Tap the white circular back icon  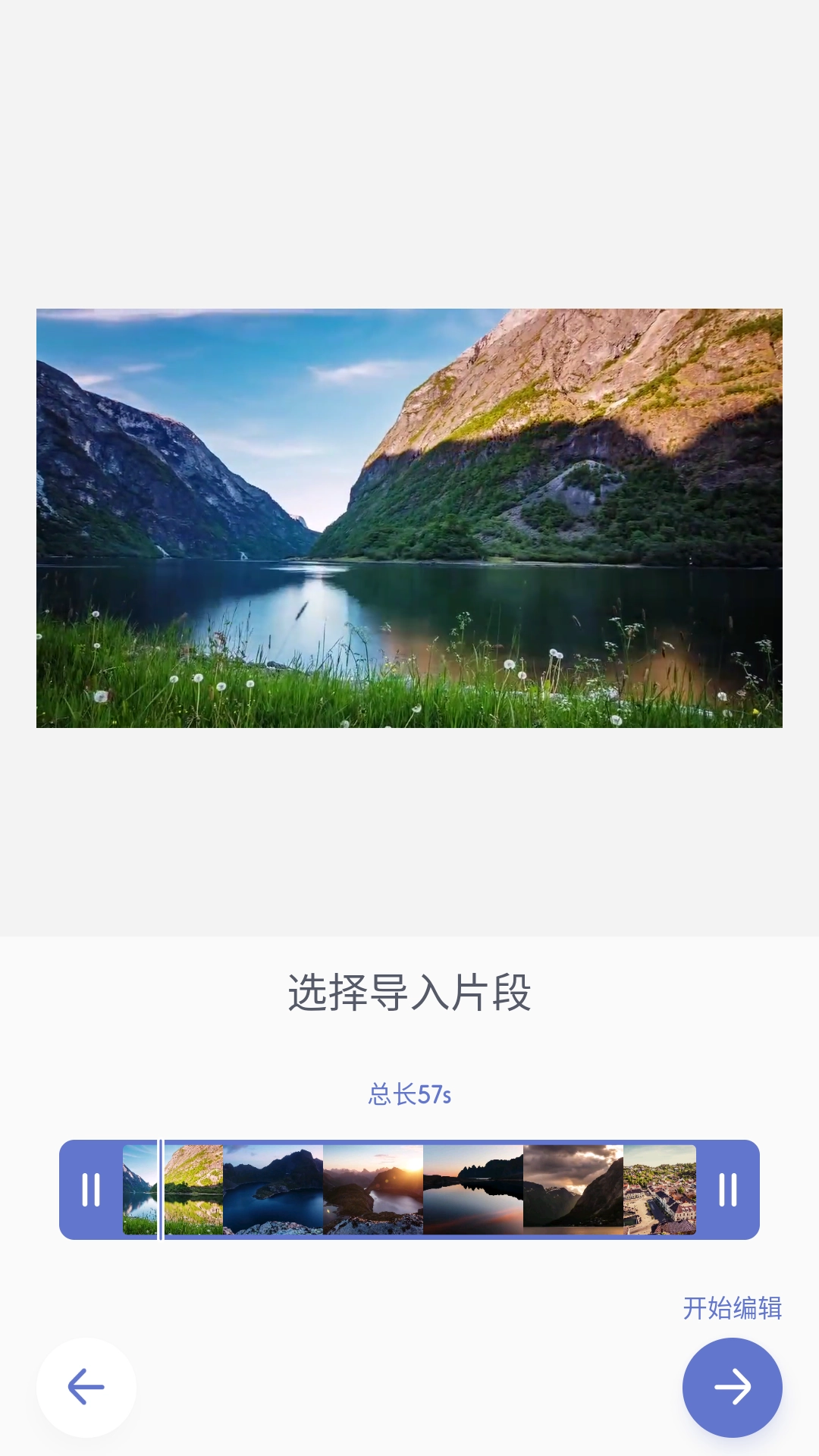point(86,1386)
